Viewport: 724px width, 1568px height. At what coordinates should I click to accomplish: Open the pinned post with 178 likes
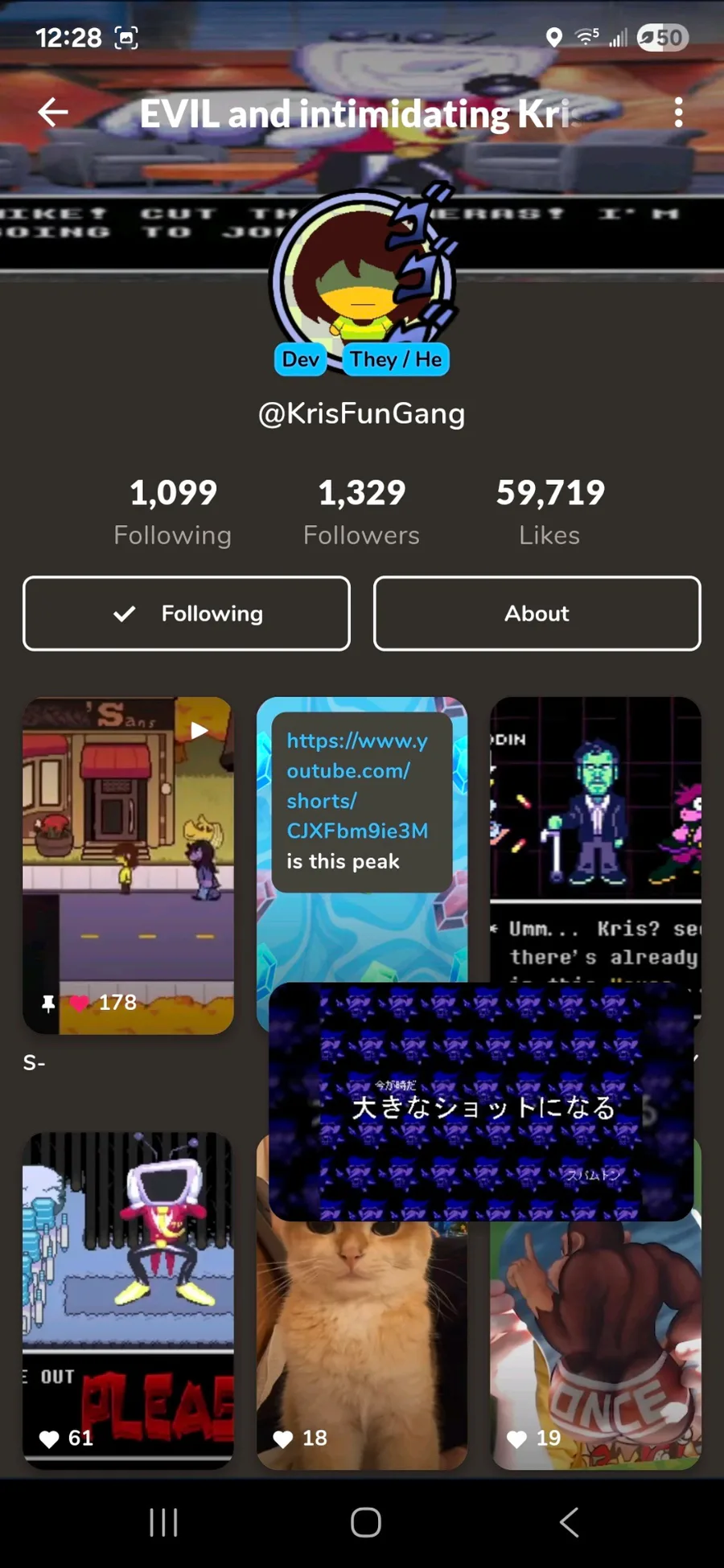click(x=128, y=865)
